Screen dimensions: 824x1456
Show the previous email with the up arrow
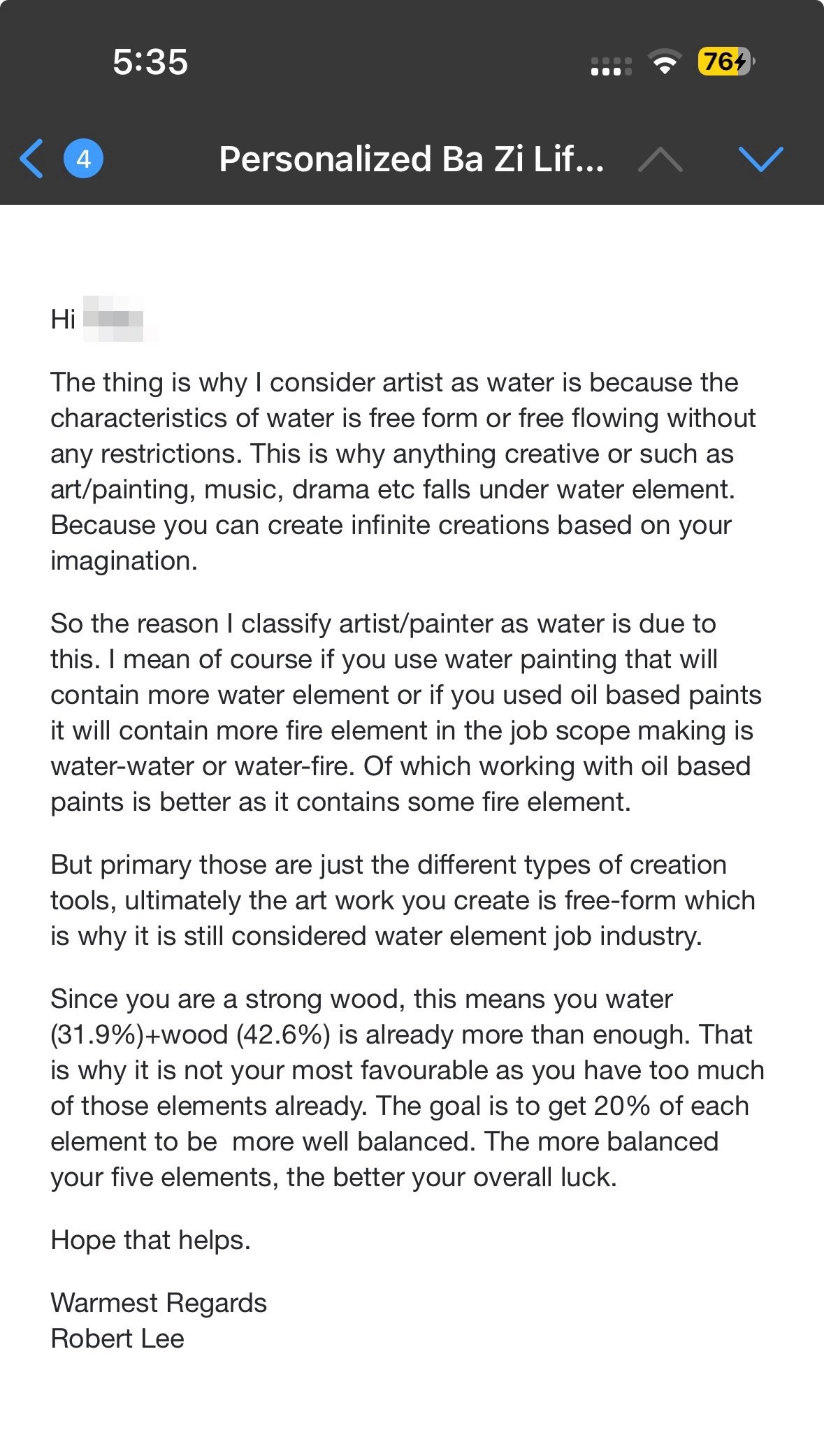coord(660,159)
